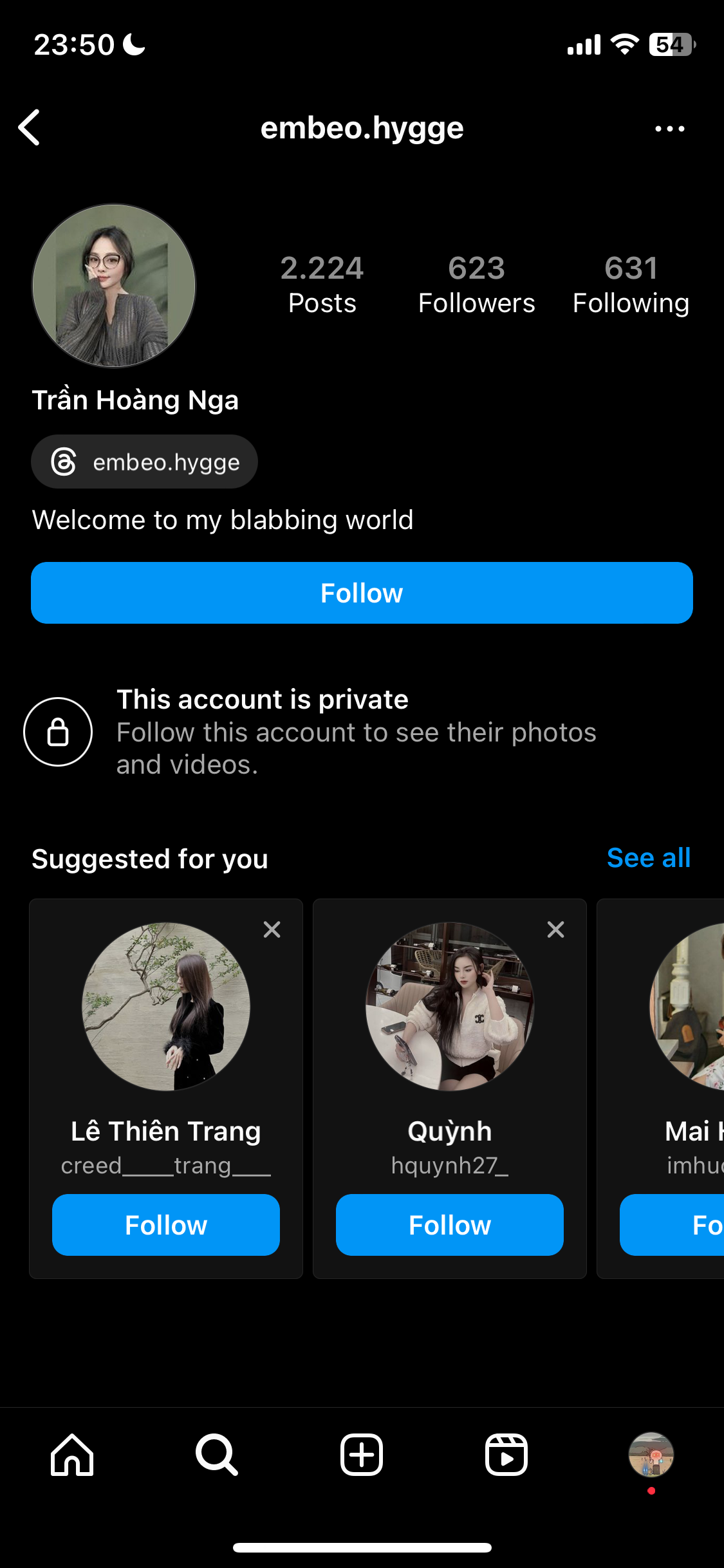Image resolution: width=724 pixels, height=1568 pixels.
Task: Create a new post
Action: coord(362,1455)
